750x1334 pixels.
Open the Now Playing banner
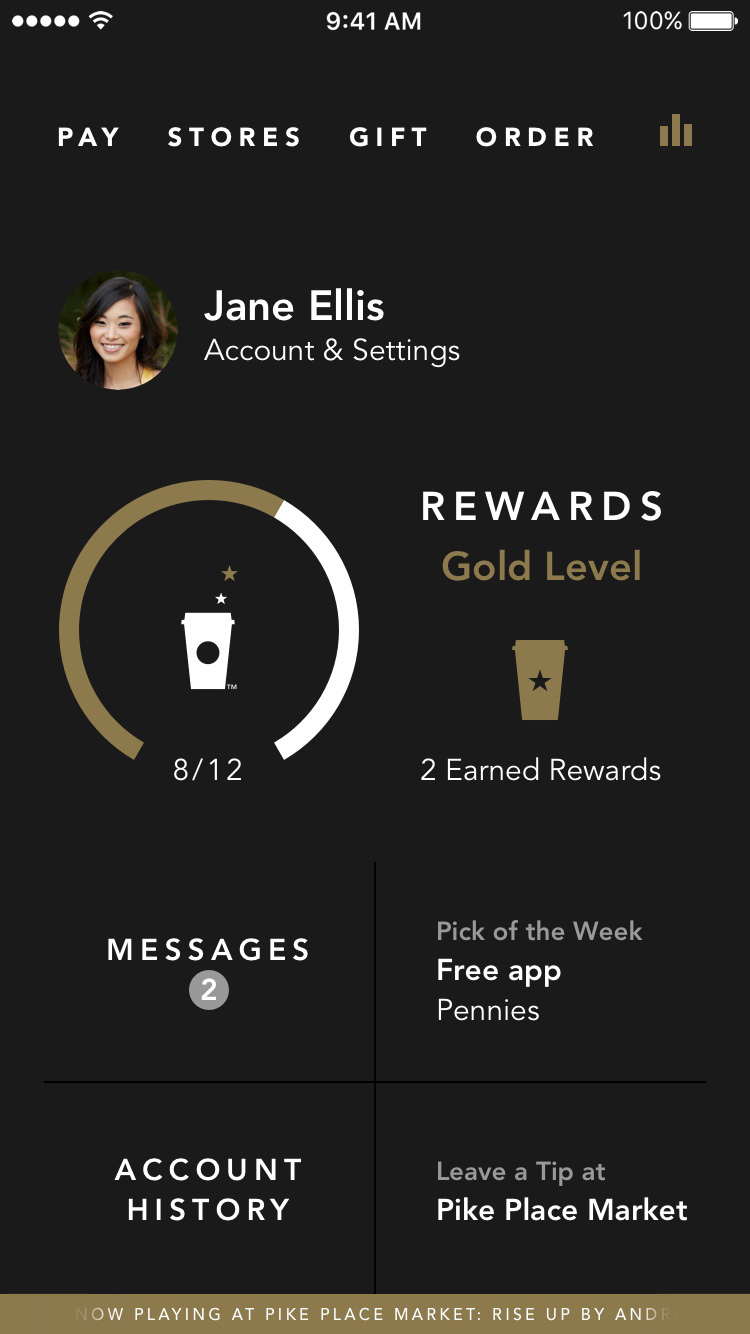click(x=375, y=1314)
